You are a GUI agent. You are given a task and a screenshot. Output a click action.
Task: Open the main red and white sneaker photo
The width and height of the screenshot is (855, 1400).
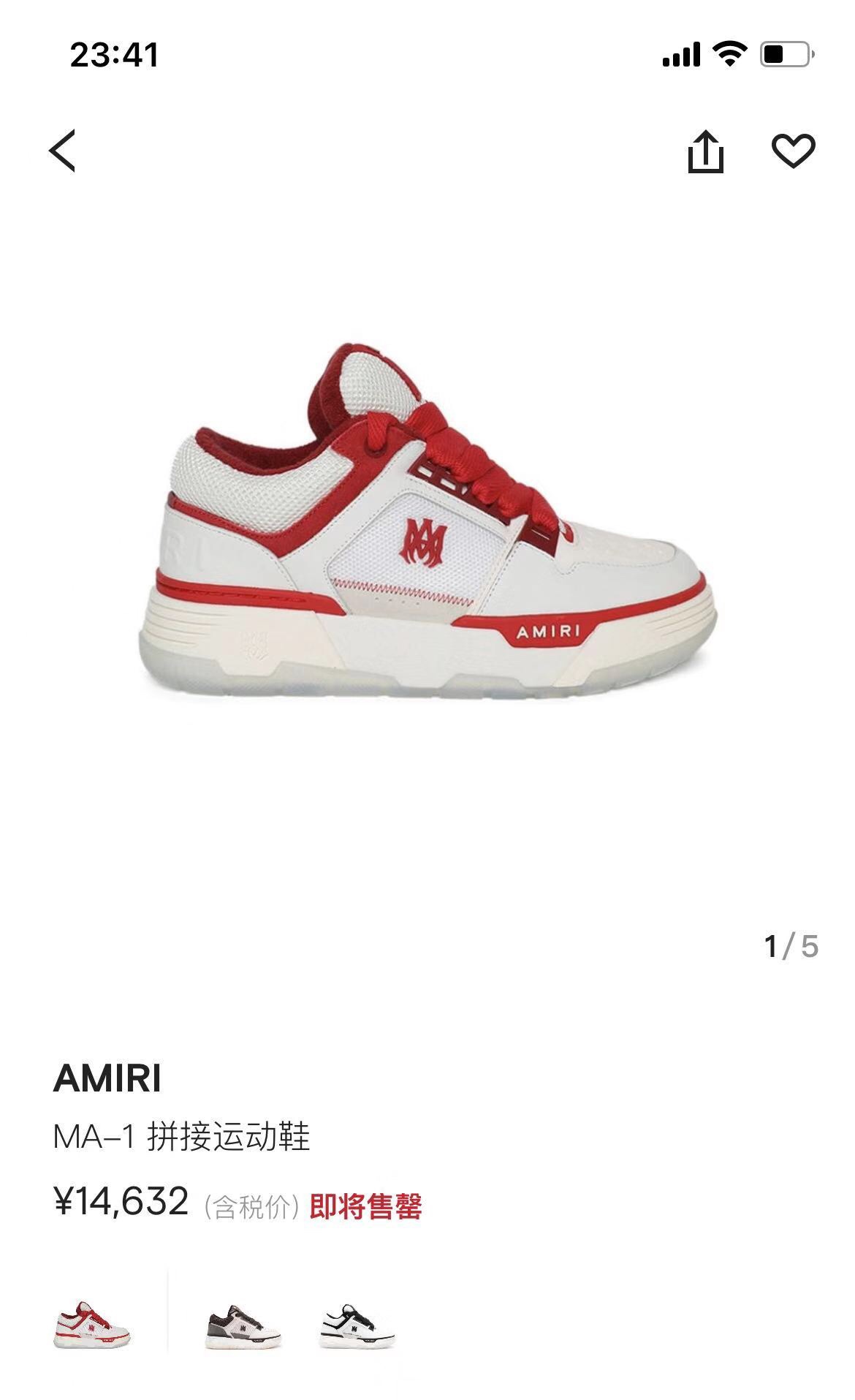click(428, 526)
